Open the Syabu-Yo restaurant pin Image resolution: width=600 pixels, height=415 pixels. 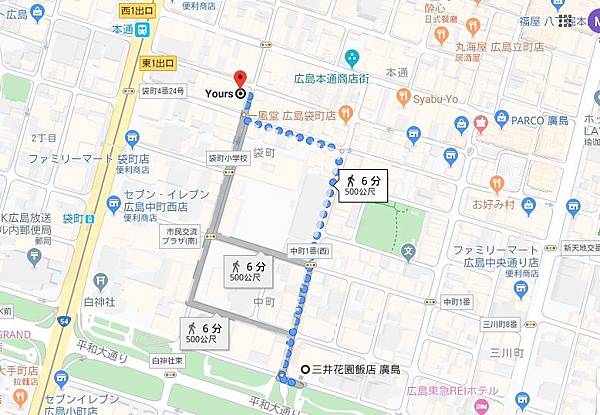404,97
